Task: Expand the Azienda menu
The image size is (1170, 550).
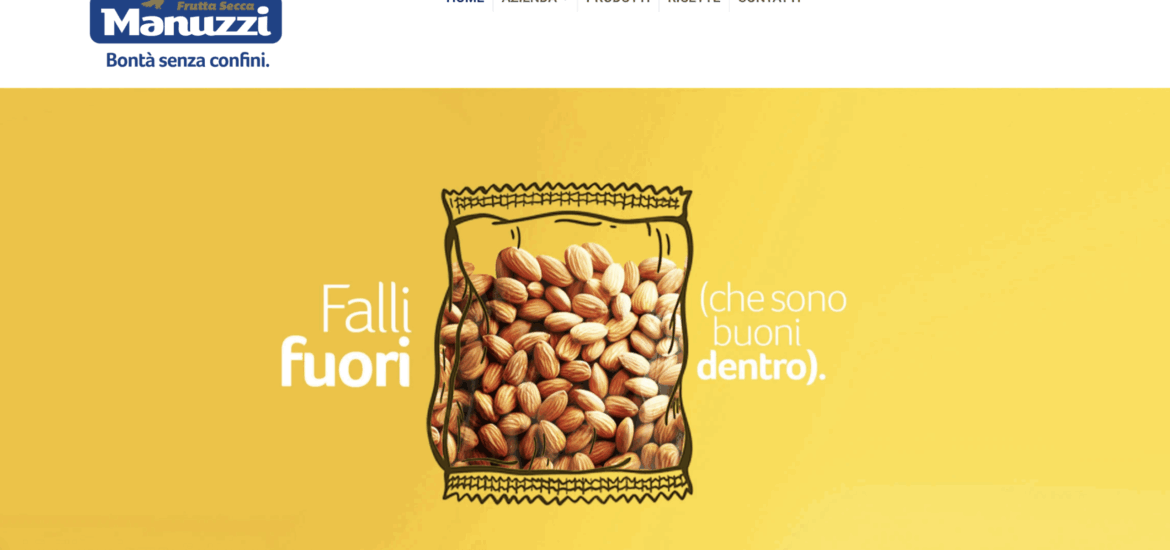Action: [x=533, y=2]
